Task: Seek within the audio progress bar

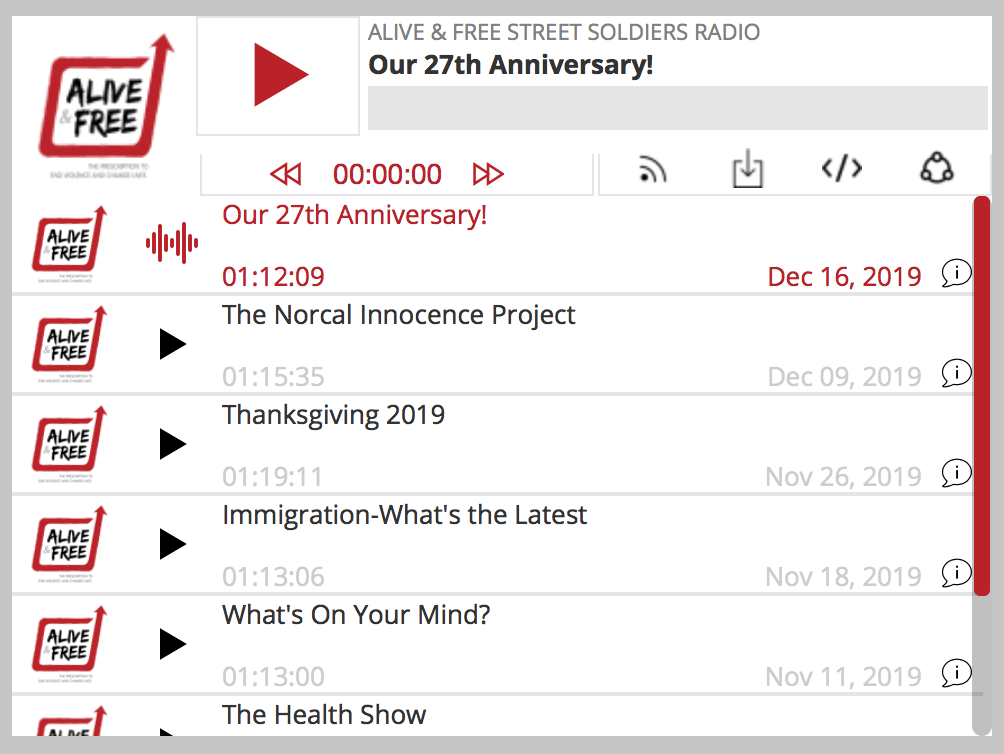Action: pyautogui.click(x=677, y=108)
